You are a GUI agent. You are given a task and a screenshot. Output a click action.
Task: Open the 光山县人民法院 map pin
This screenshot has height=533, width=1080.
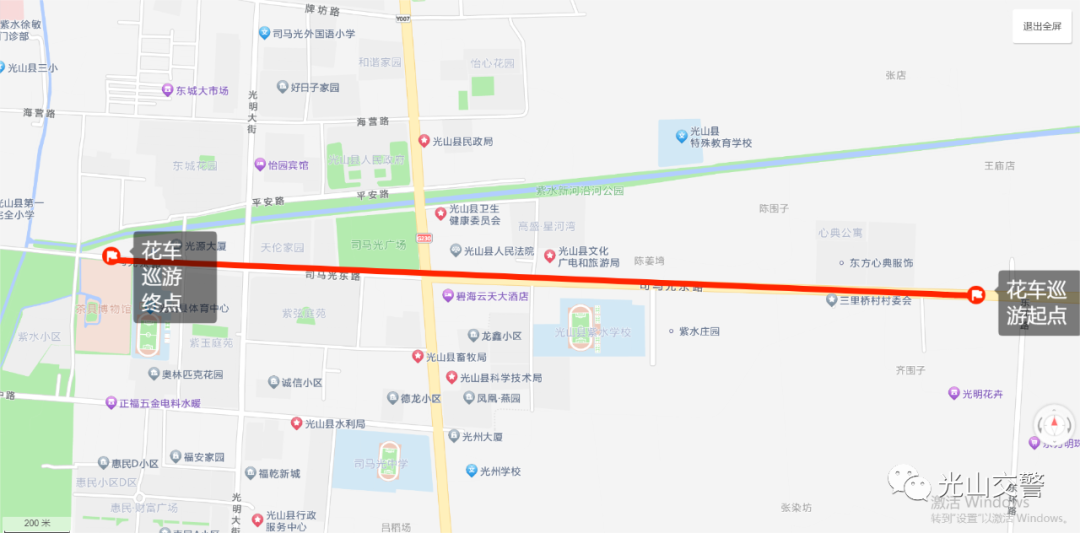tap(456, 251)
